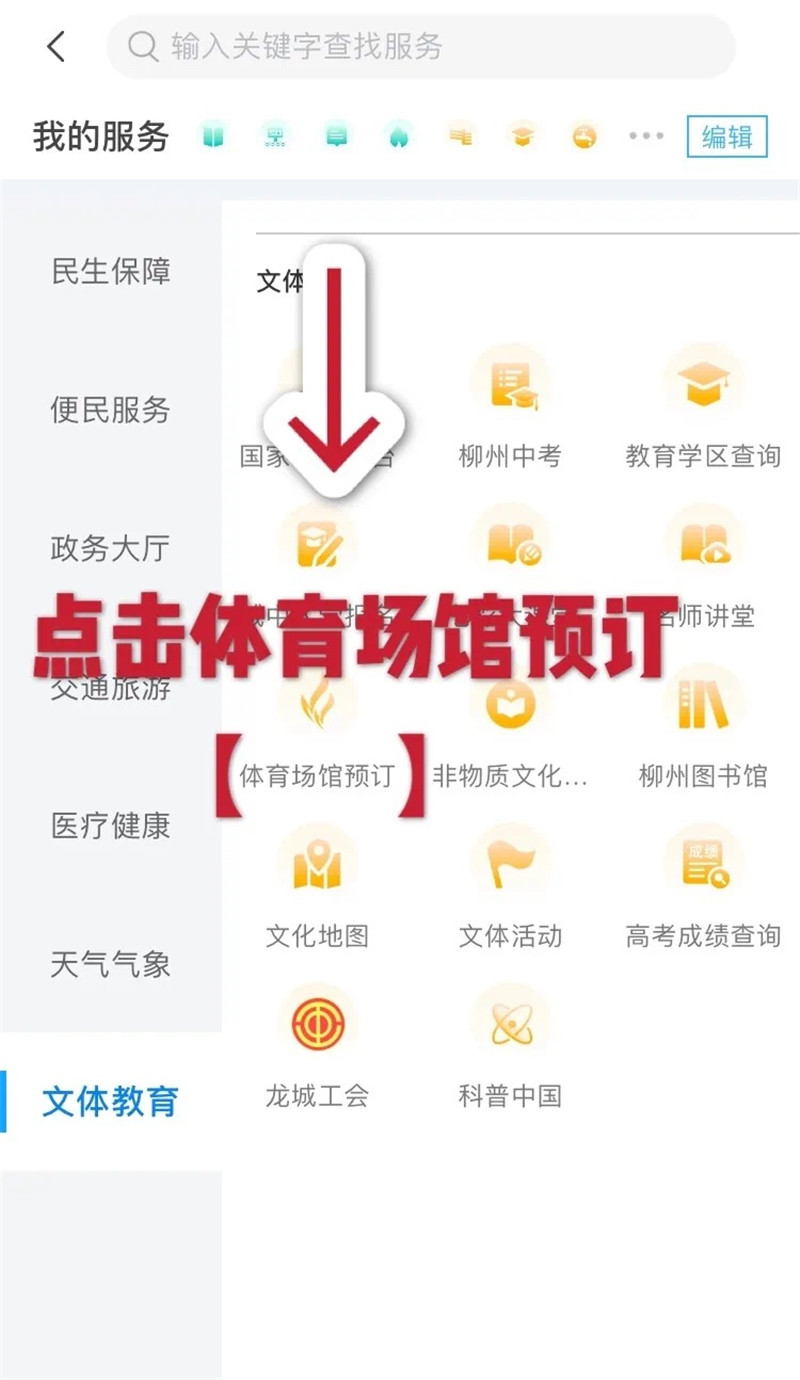Go back using the top-left arrow
The image size is (800, 1380).
click(x=57, y=46)
